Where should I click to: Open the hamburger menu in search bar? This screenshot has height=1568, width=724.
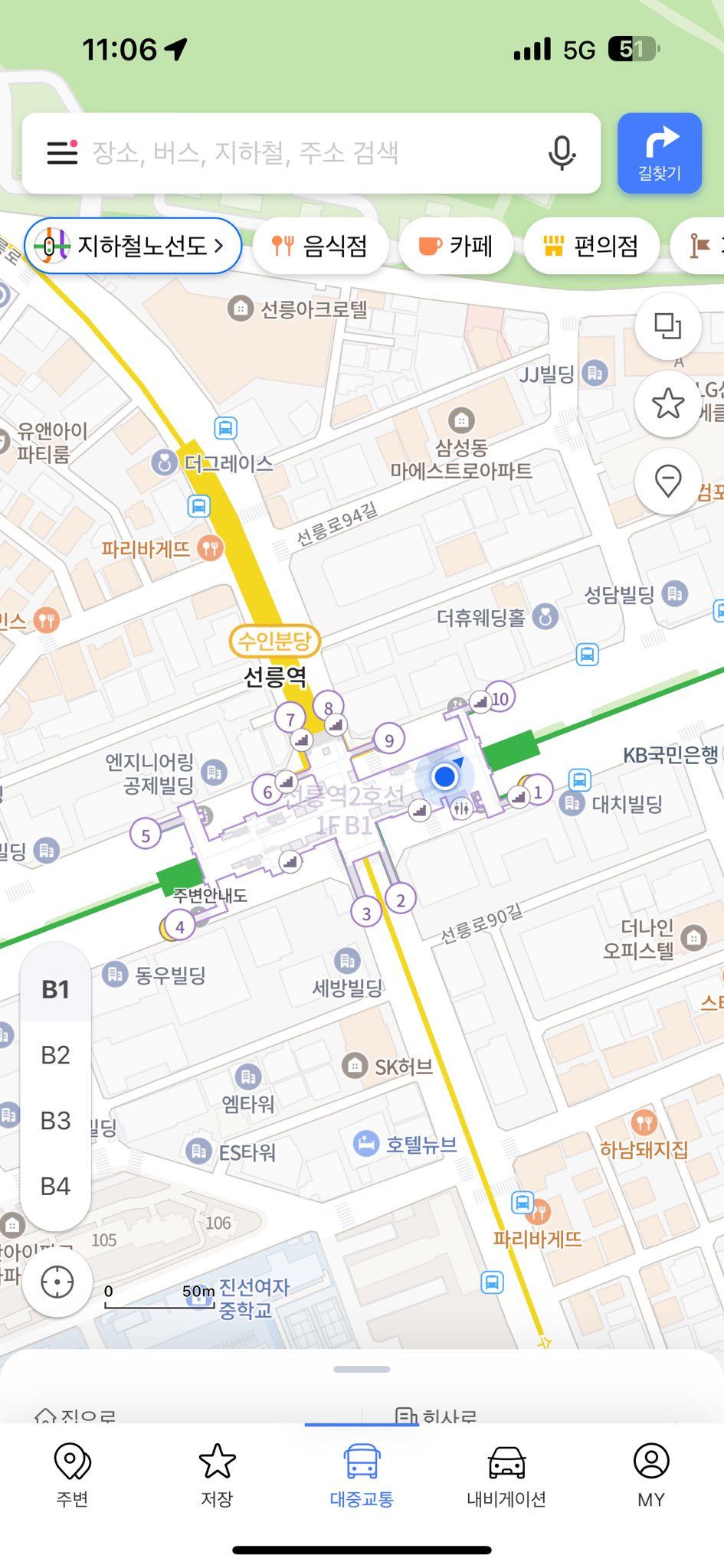(62, 152)
